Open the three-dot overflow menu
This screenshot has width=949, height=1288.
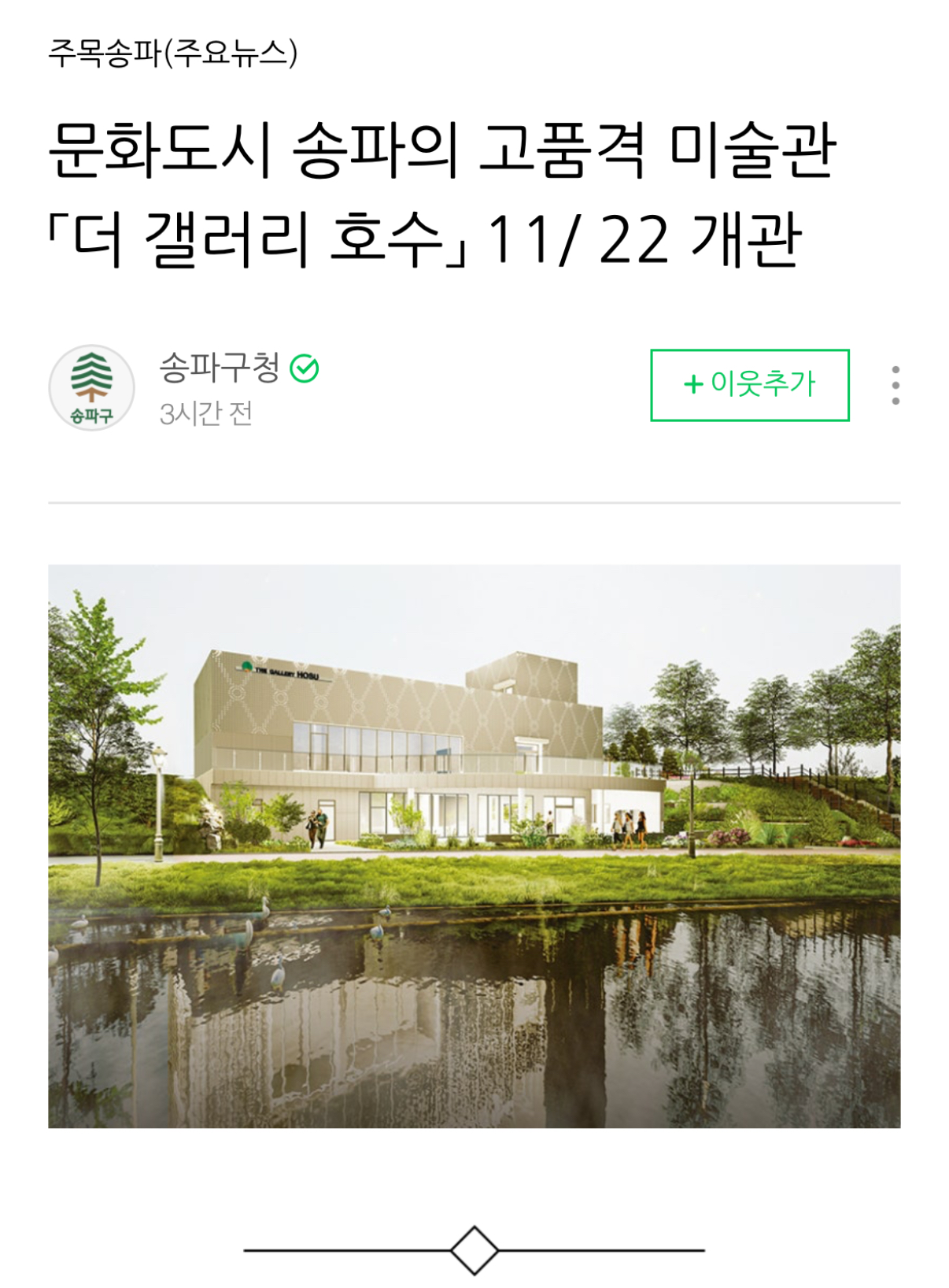[x=895, y=385]
